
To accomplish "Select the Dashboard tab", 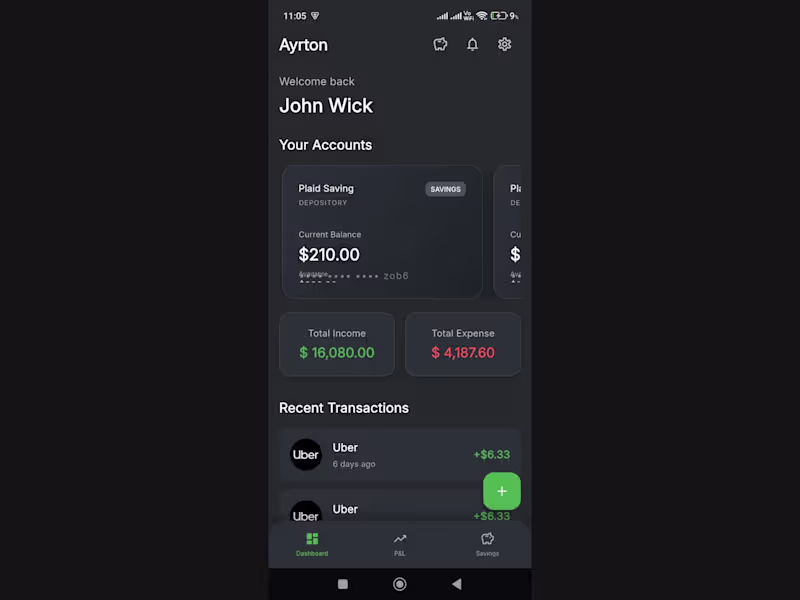I will pyautogui.click(x=312, y=544).
